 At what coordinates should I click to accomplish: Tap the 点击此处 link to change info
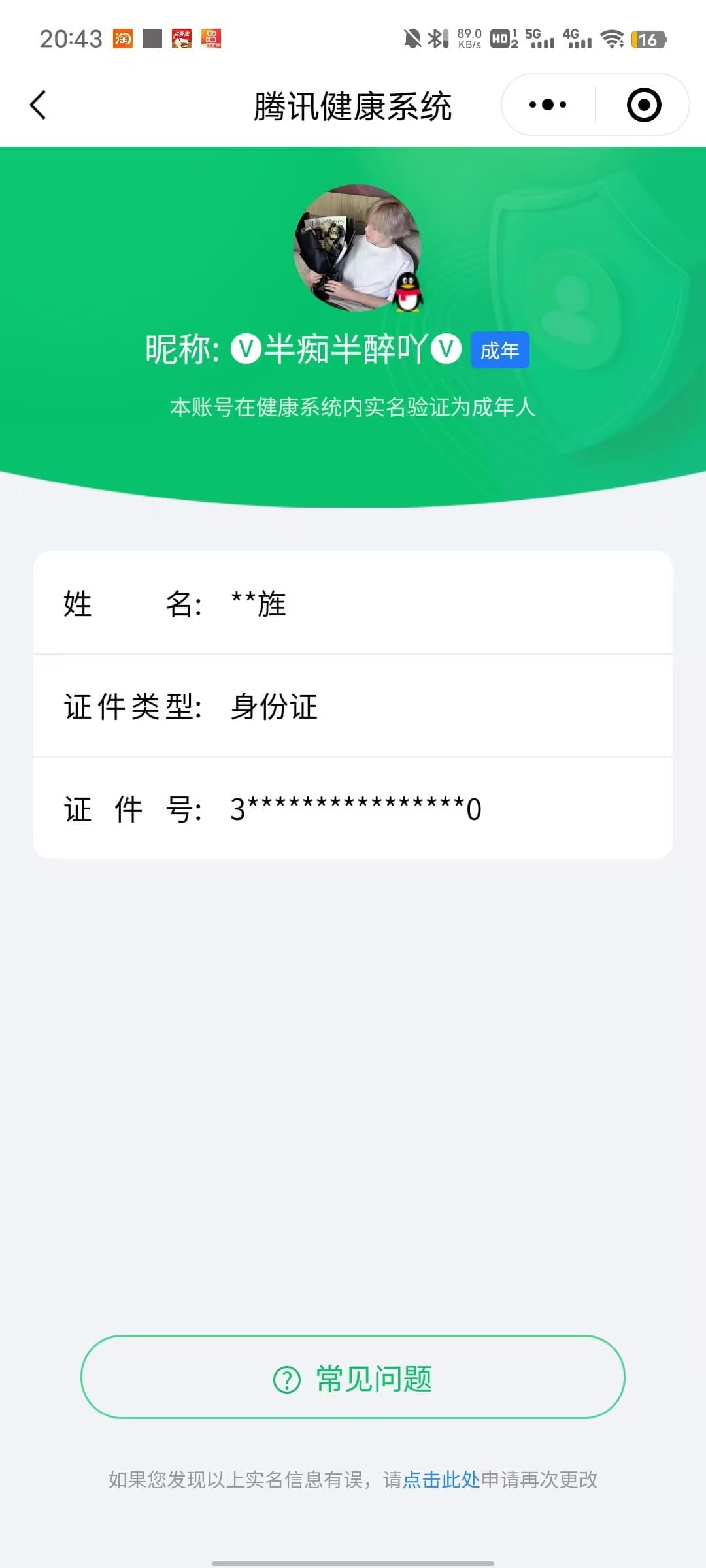click(x=441, y=1480)
